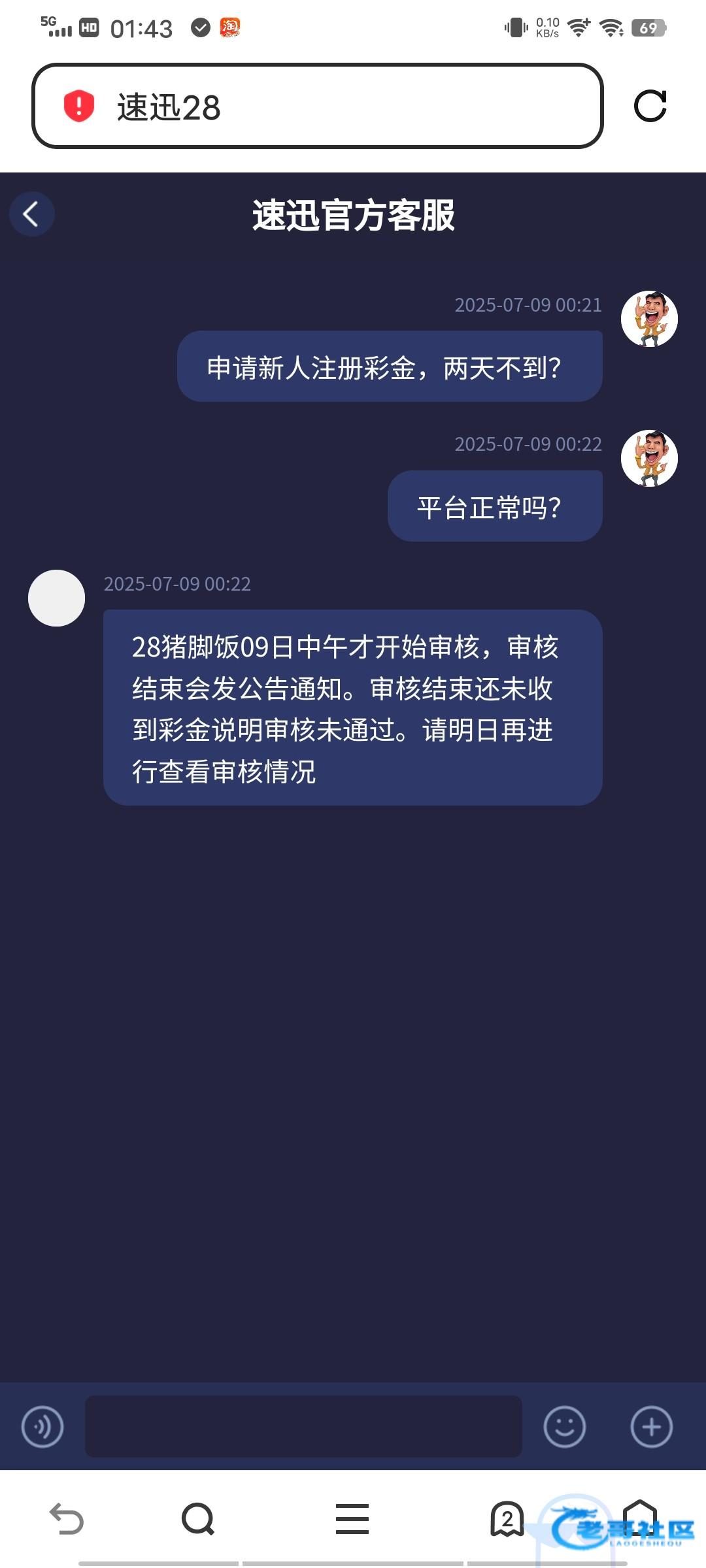Image resolution: width=706 pixels, height=1568 pixels.
Task: Open the browser hamburger menu
Action: point(352,1518)
